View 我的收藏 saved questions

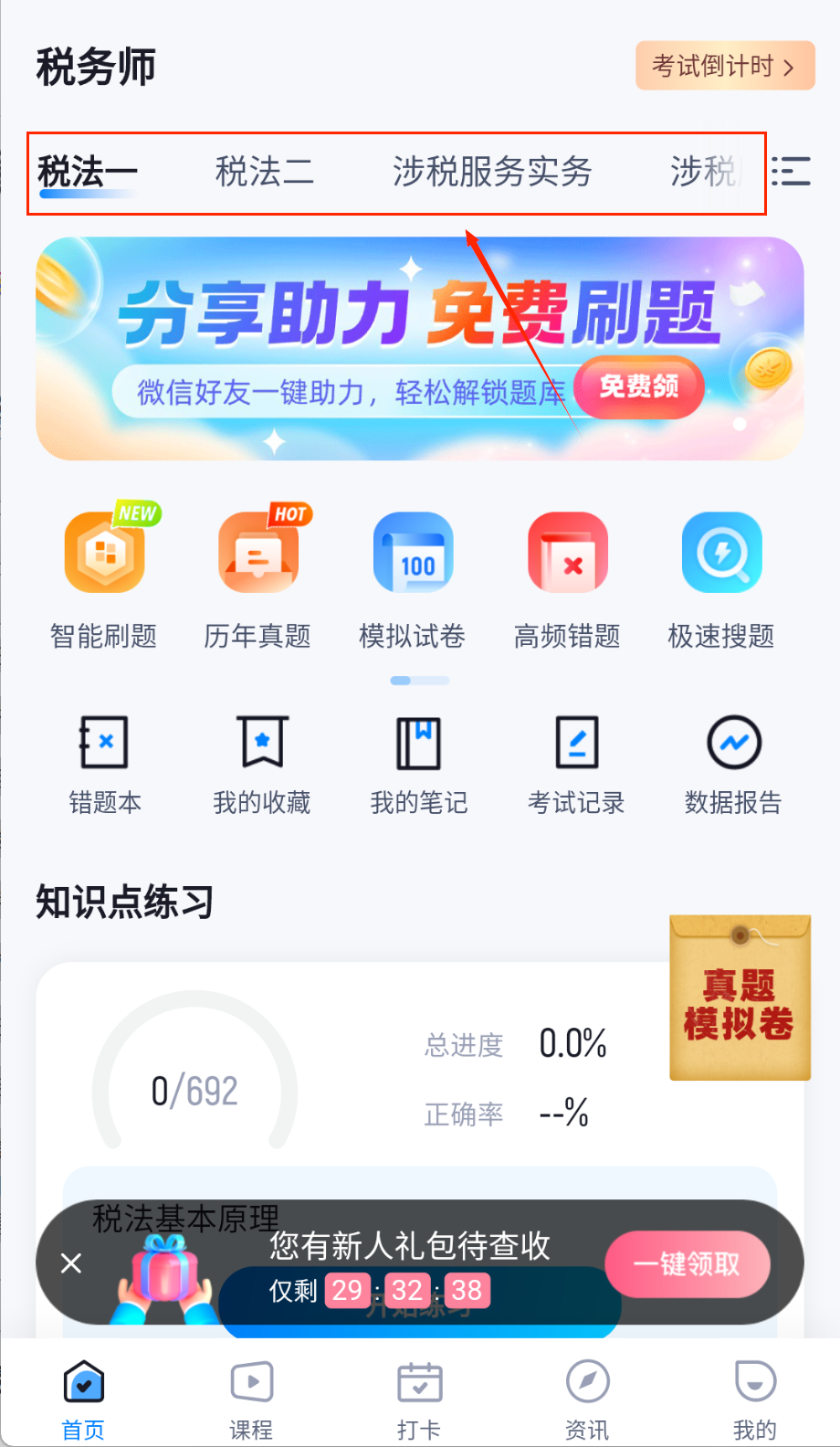pos(262,765)
